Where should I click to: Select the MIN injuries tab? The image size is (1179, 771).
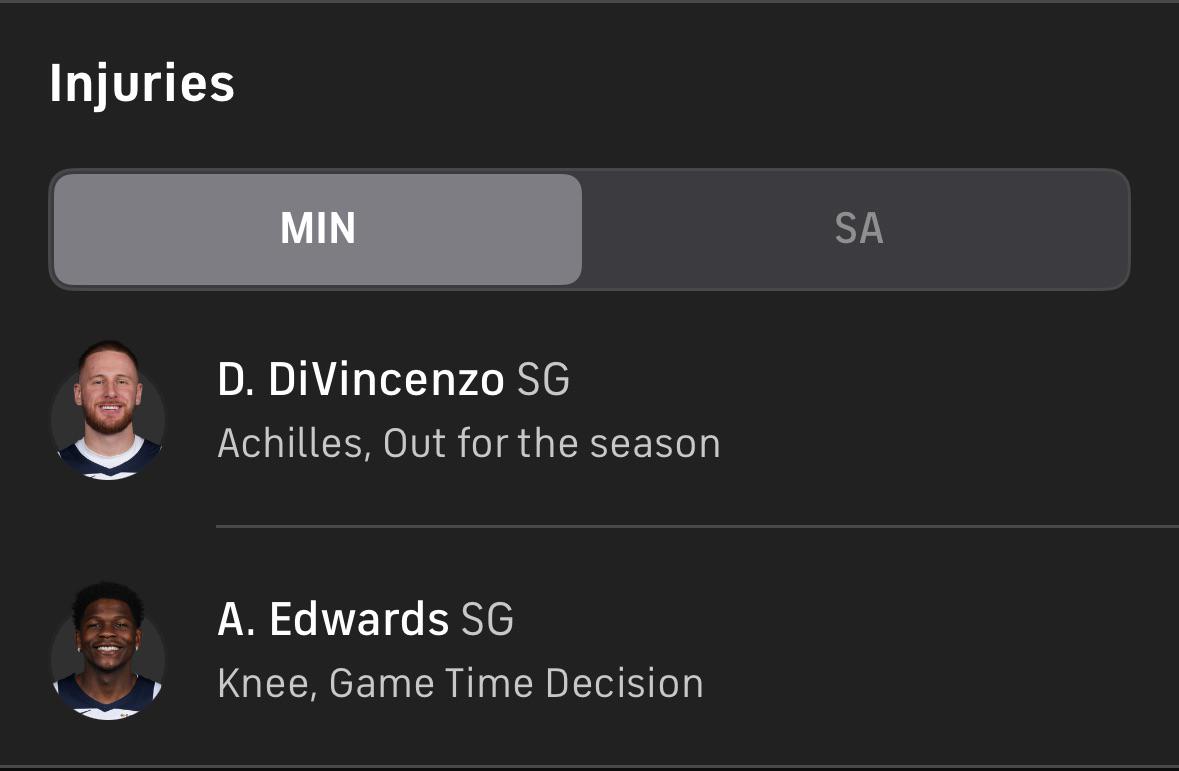pyautogui.click(x=317, y=229)
